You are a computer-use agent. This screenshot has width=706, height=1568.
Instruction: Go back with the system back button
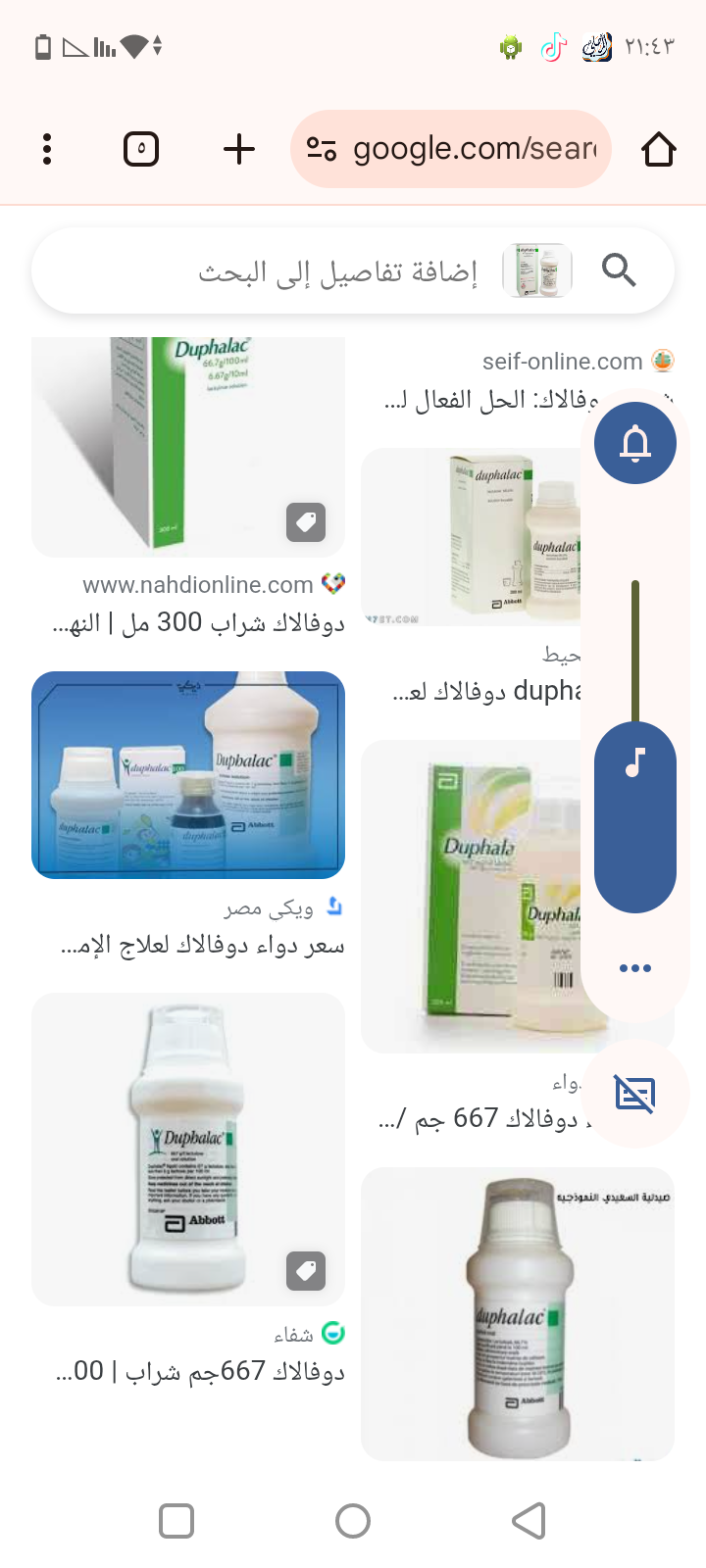tap(529, 1521)
